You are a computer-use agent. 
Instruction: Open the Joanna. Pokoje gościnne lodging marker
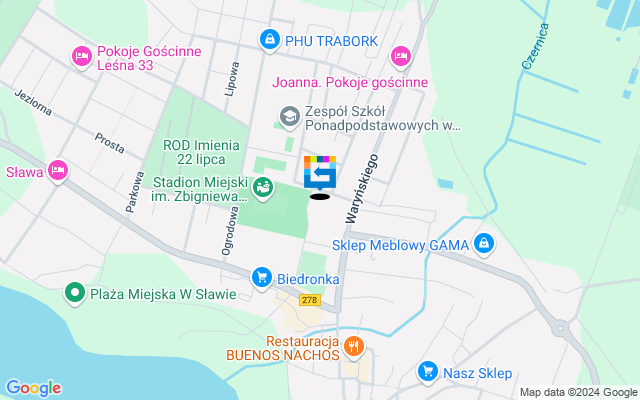[401, 56]
